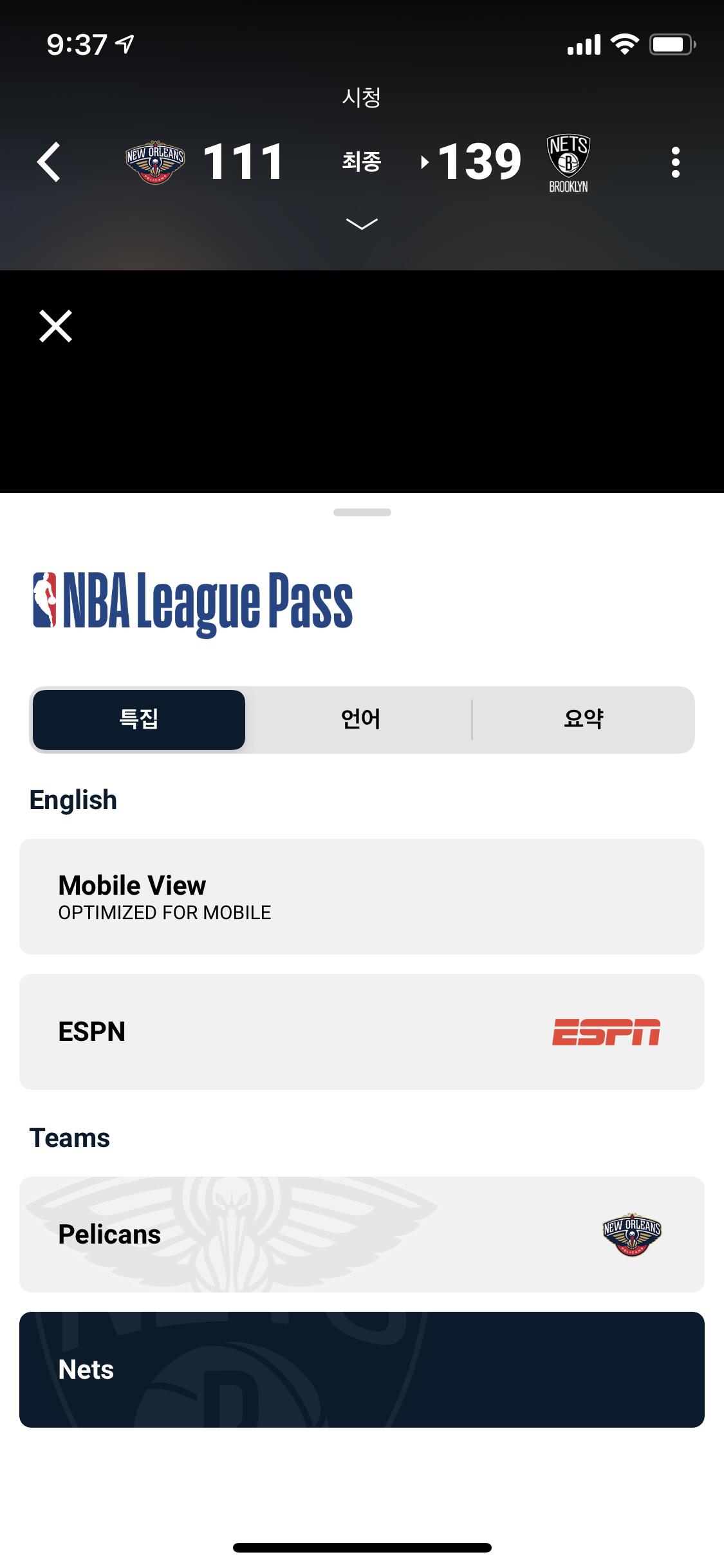Choose the Nets team broadcast
The image size is (724, 1568).
pyautogui.click(x=362, y=1370)
